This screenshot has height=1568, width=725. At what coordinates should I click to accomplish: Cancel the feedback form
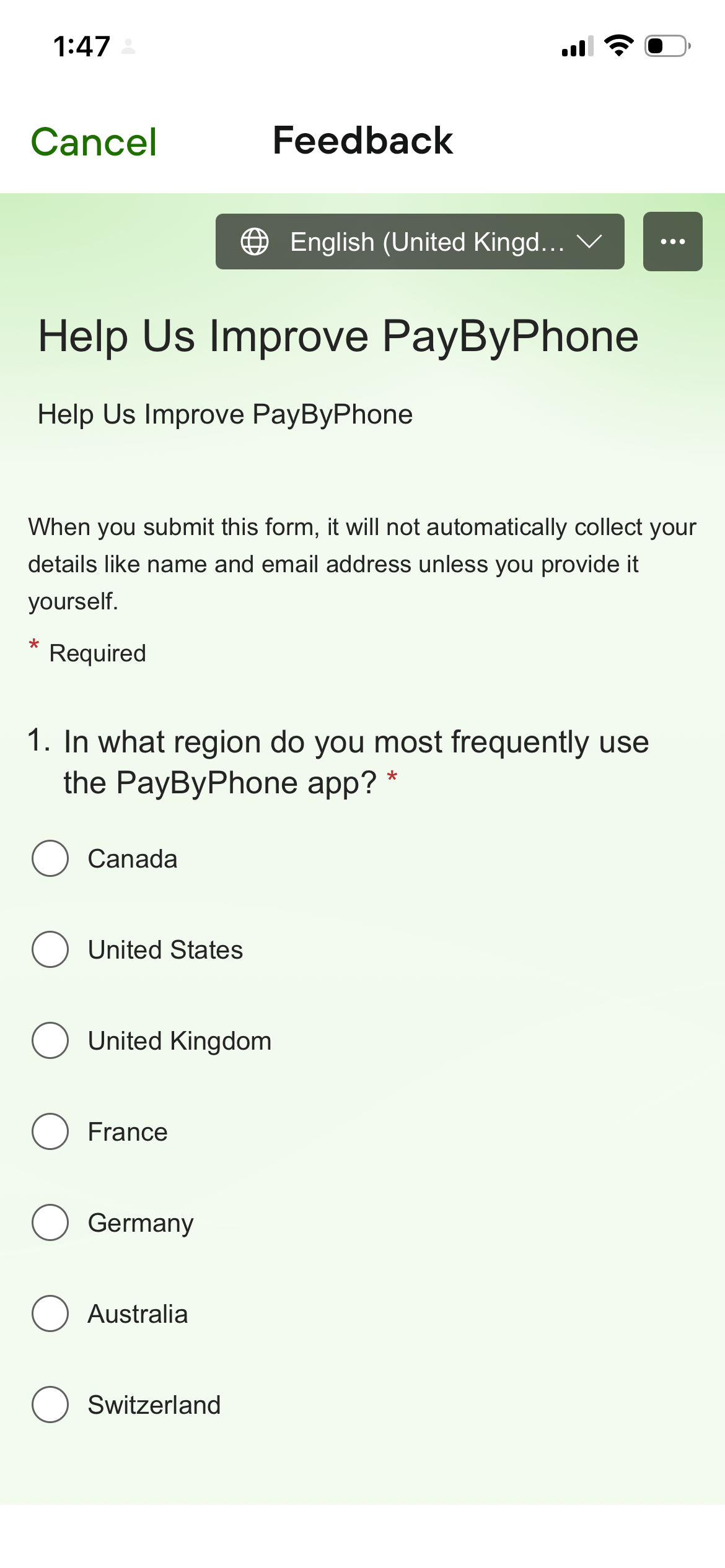(94, 142)
